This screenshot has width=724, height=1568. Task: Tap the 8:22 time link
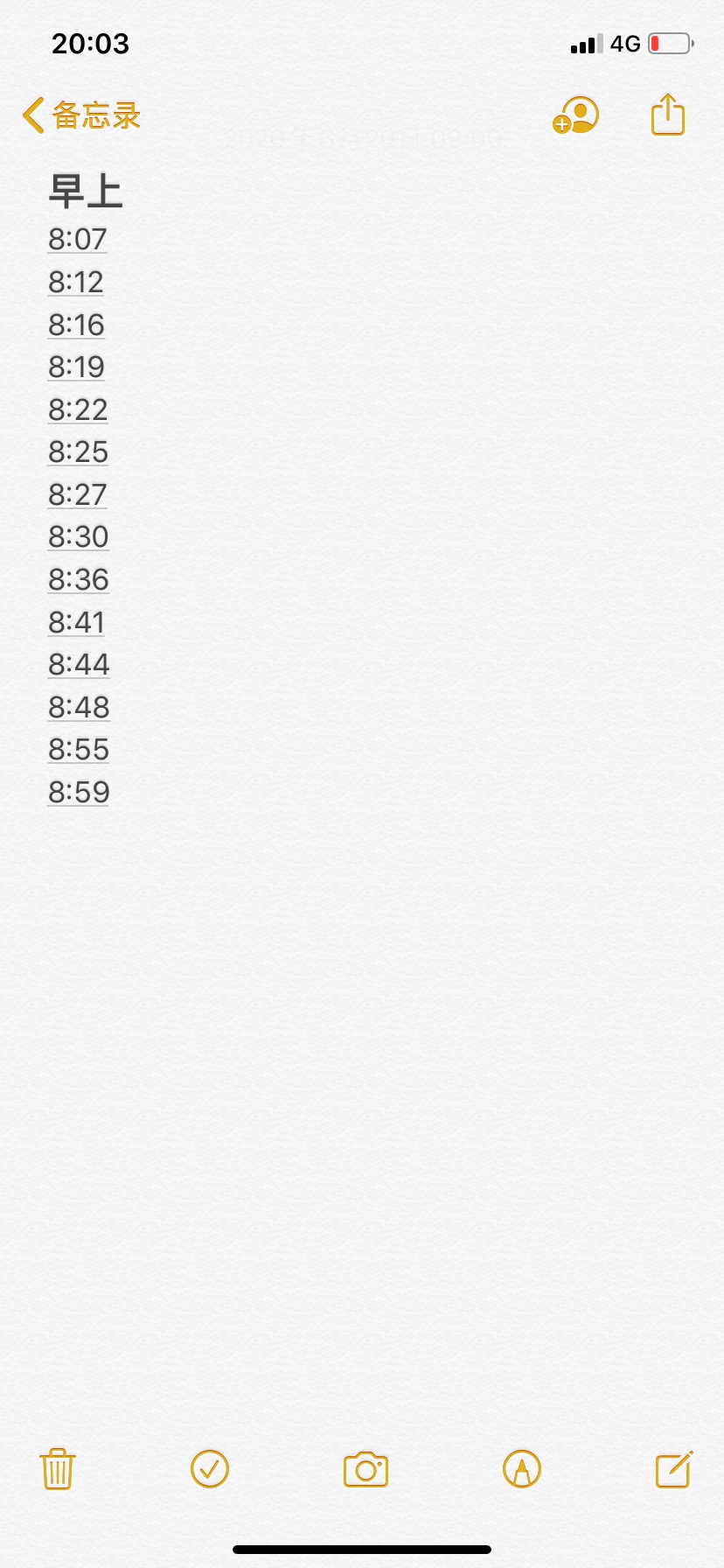(x=78, y=409)
